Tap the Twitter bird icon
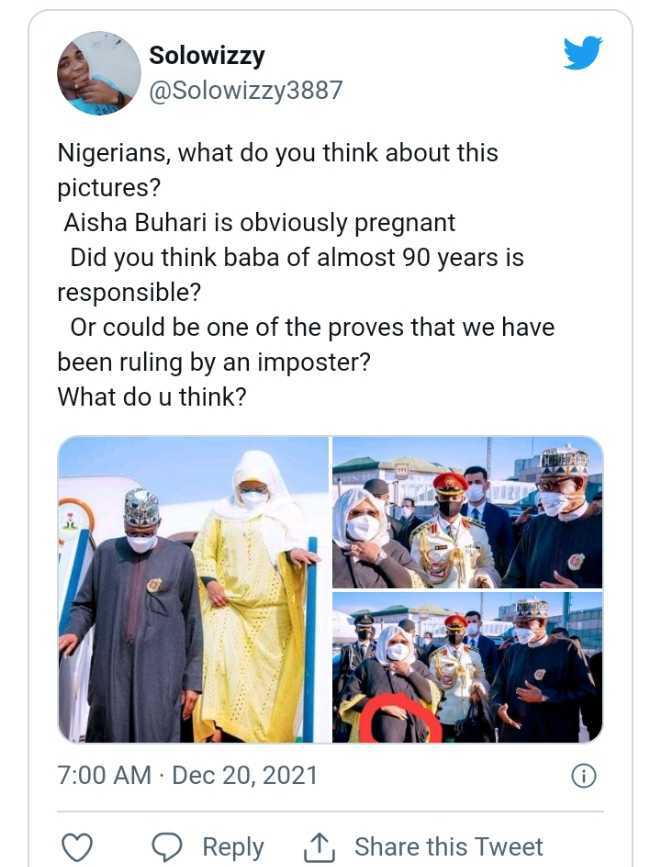The width and height of the screenshot is (661, 867). 583,53
